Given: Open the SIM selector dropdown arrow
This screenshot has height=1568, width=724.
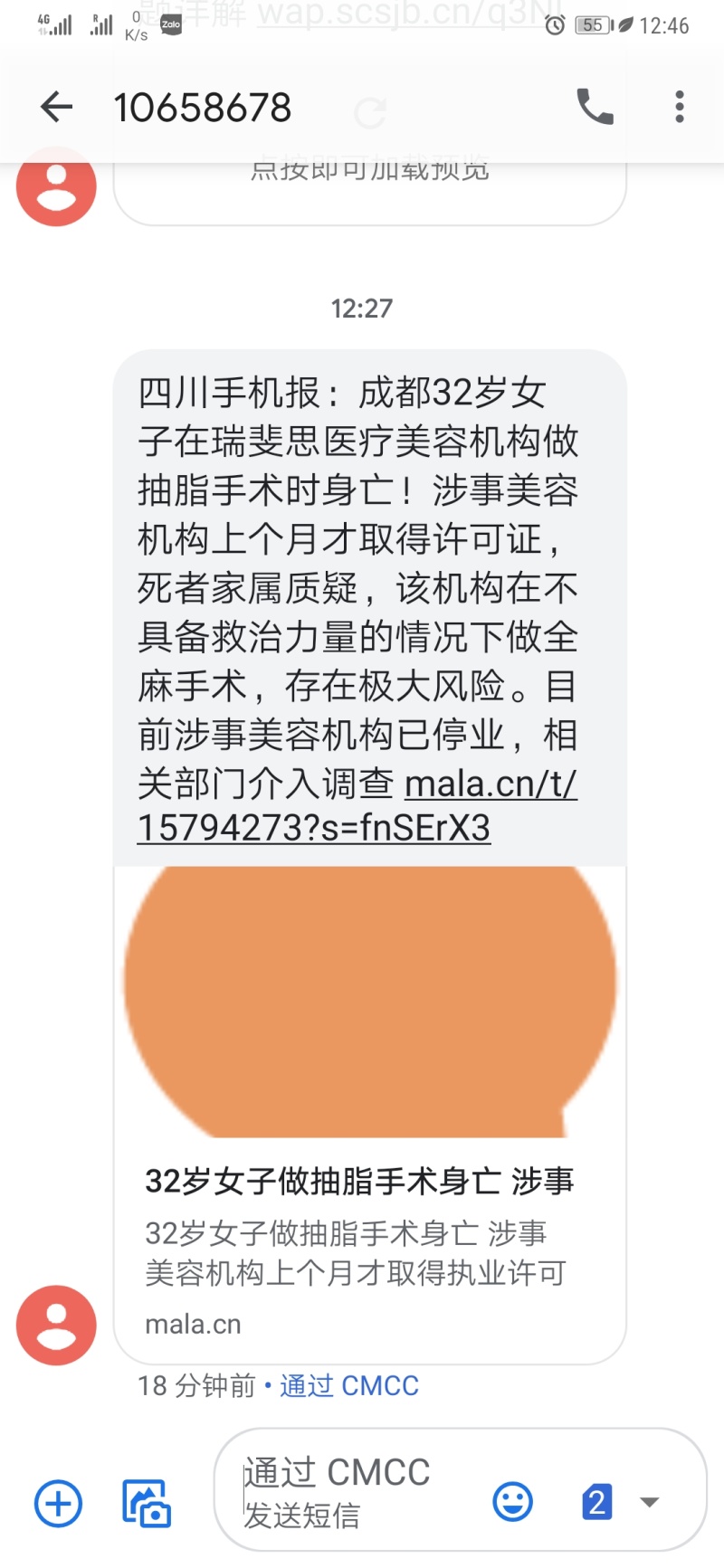Looking at the screenshot, I should (x=648, y=1502).
